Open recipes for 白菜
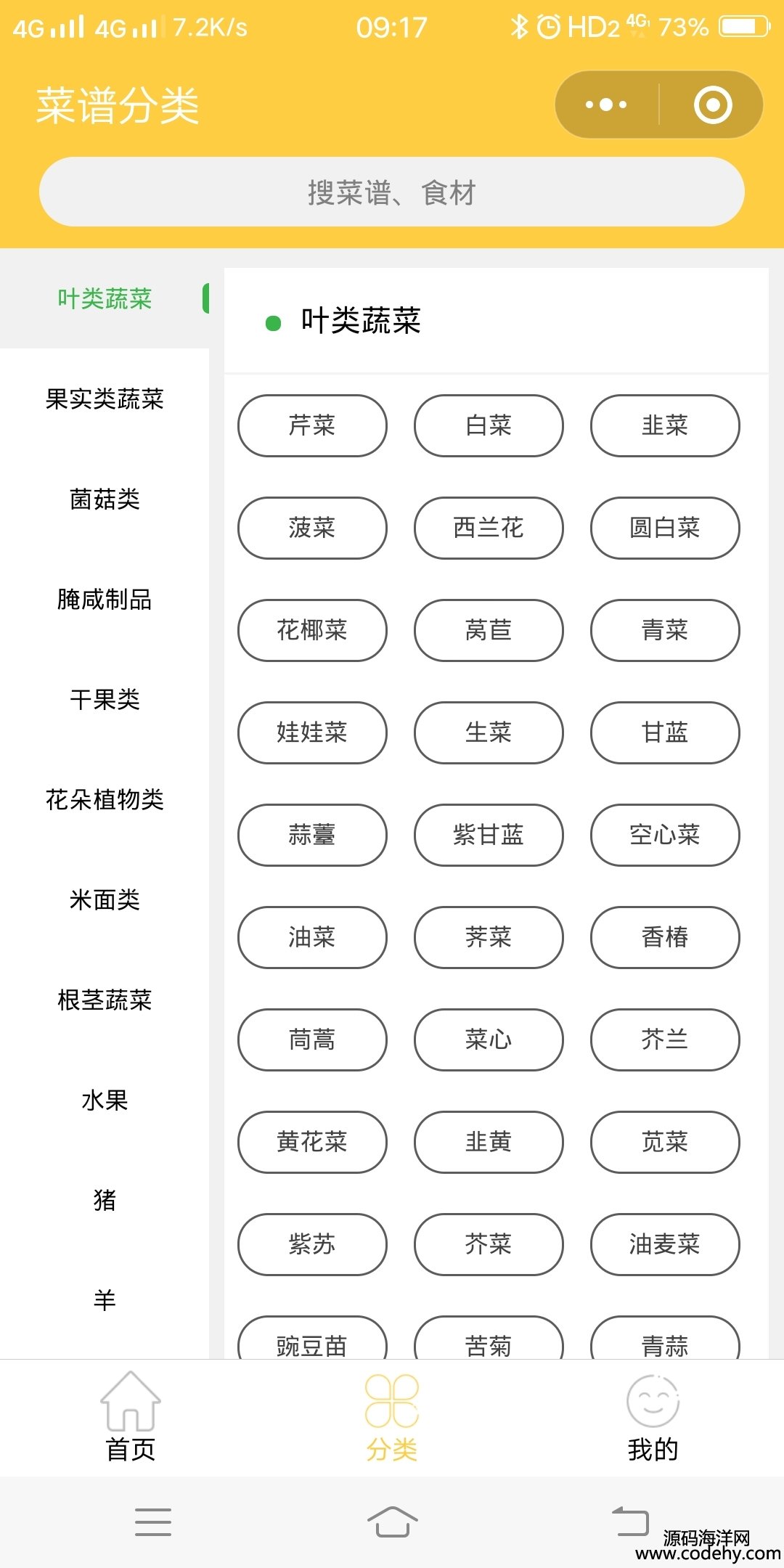784x1568 pixels. point(489,425)
